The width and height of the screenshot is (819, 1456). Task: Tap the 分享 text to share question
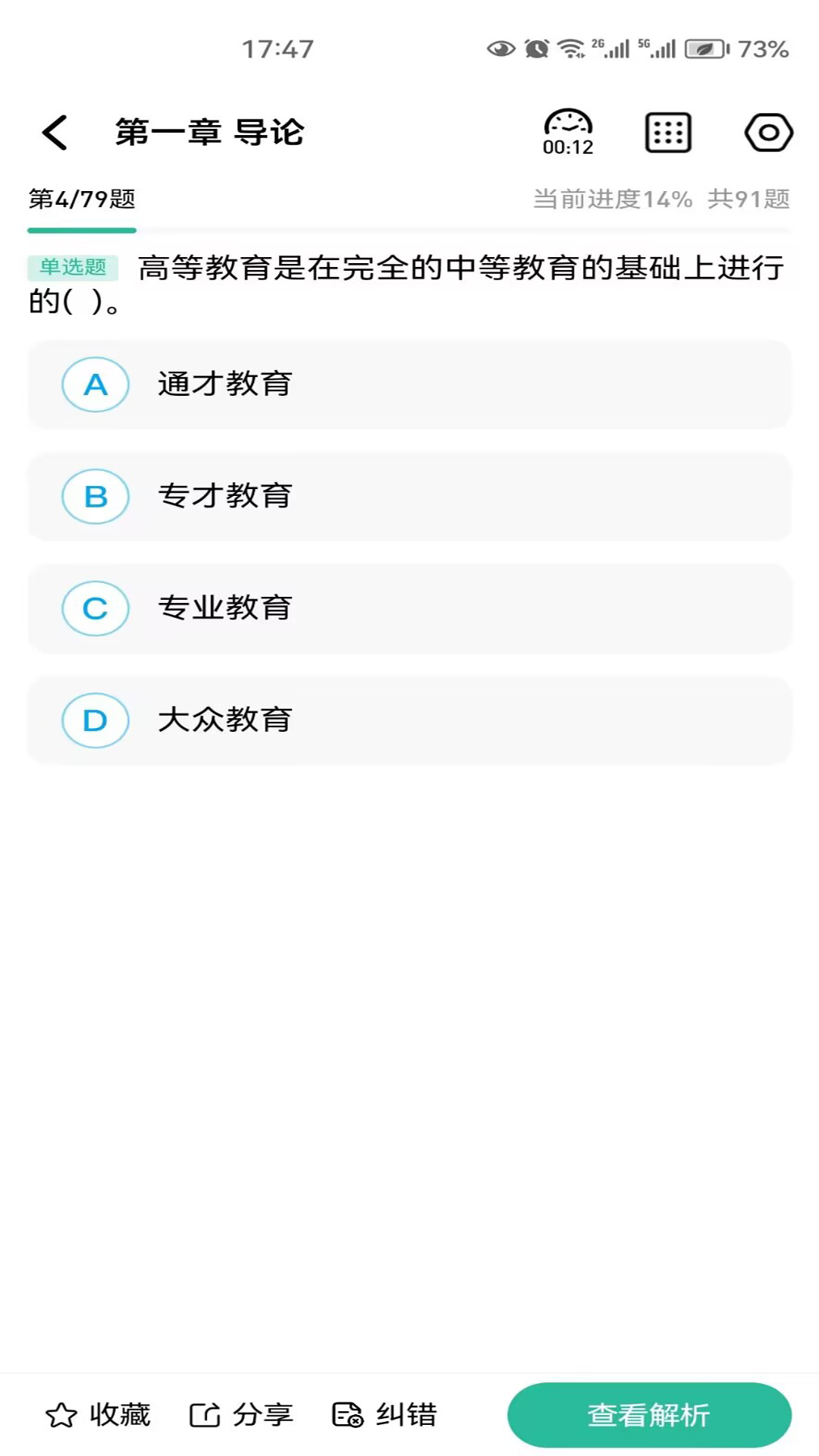point(264,1414)
